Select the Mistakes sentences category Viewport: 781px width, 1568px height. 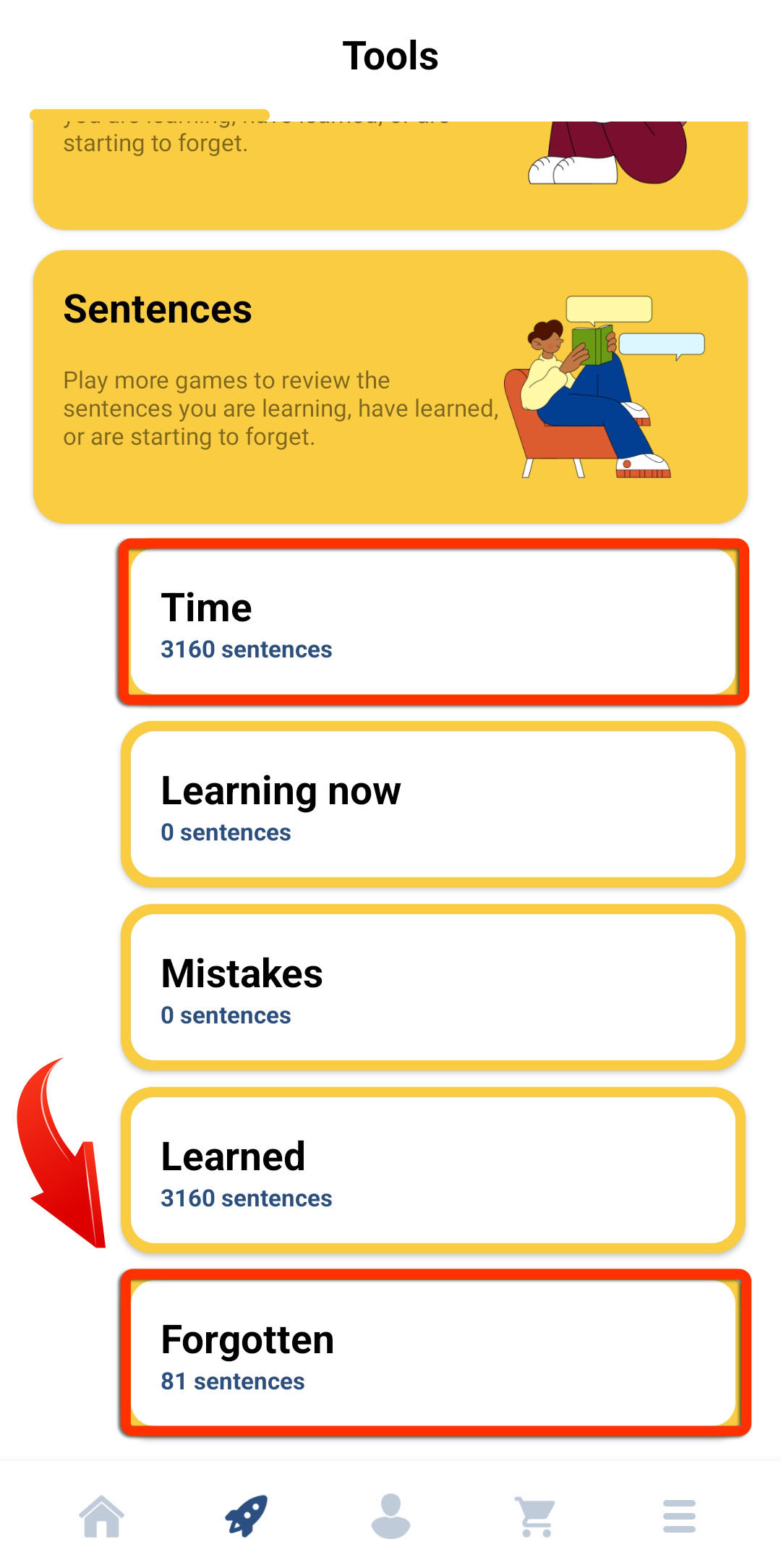coord(432,988)
